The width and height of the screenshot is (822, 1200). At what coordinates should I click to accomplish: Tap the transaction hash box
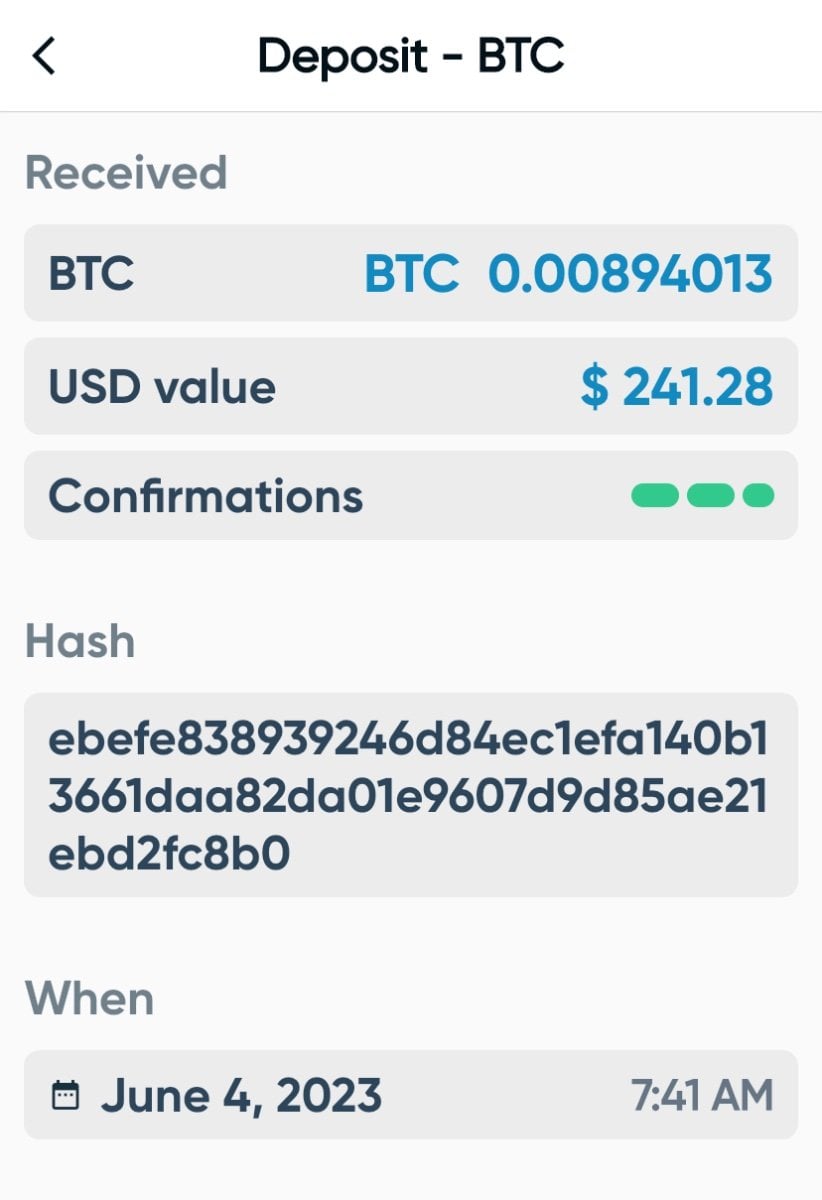click(410, 795)
